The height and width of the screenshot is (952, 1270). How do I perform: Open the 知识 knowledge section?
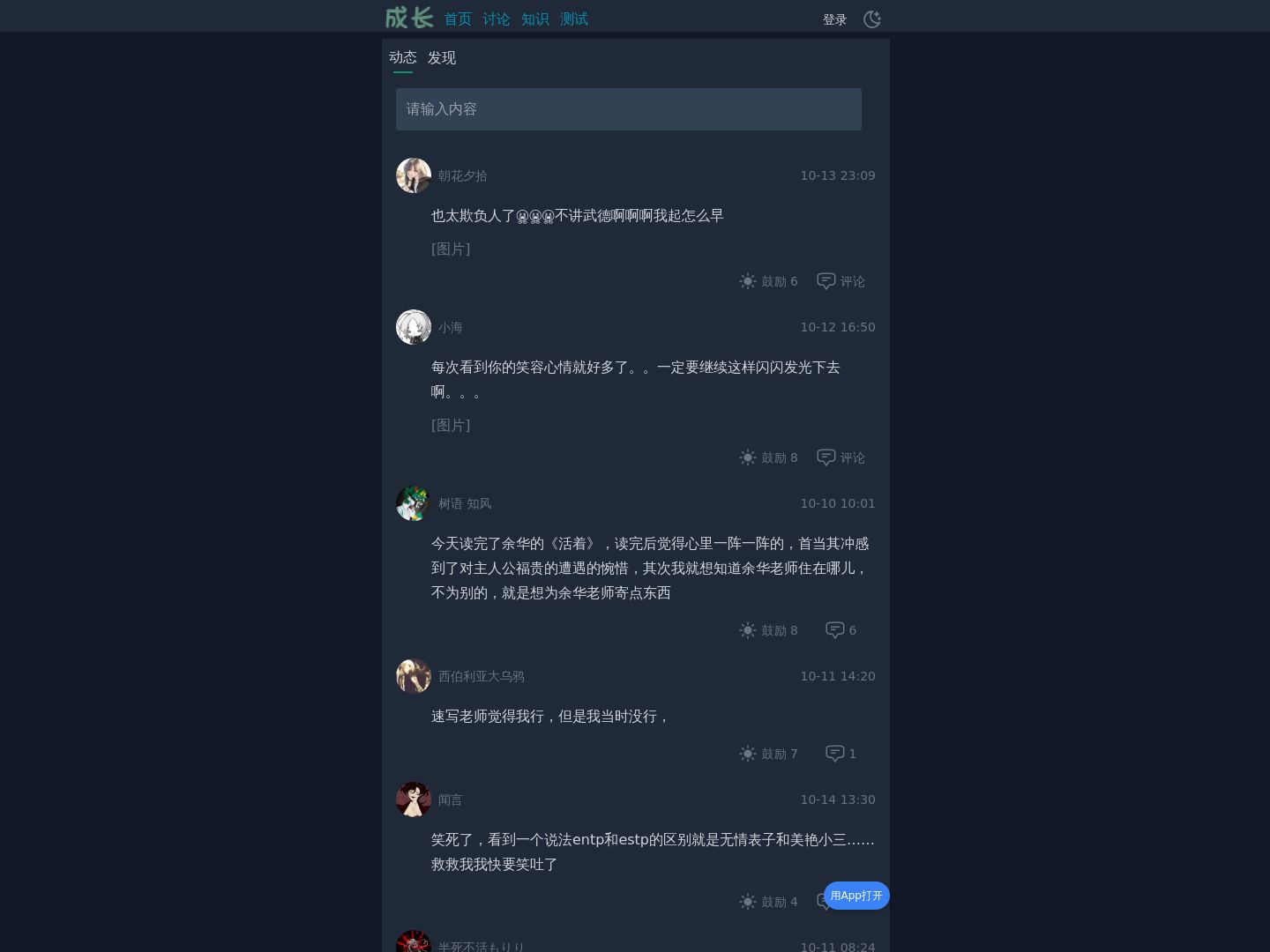click(x=534, y=19)
